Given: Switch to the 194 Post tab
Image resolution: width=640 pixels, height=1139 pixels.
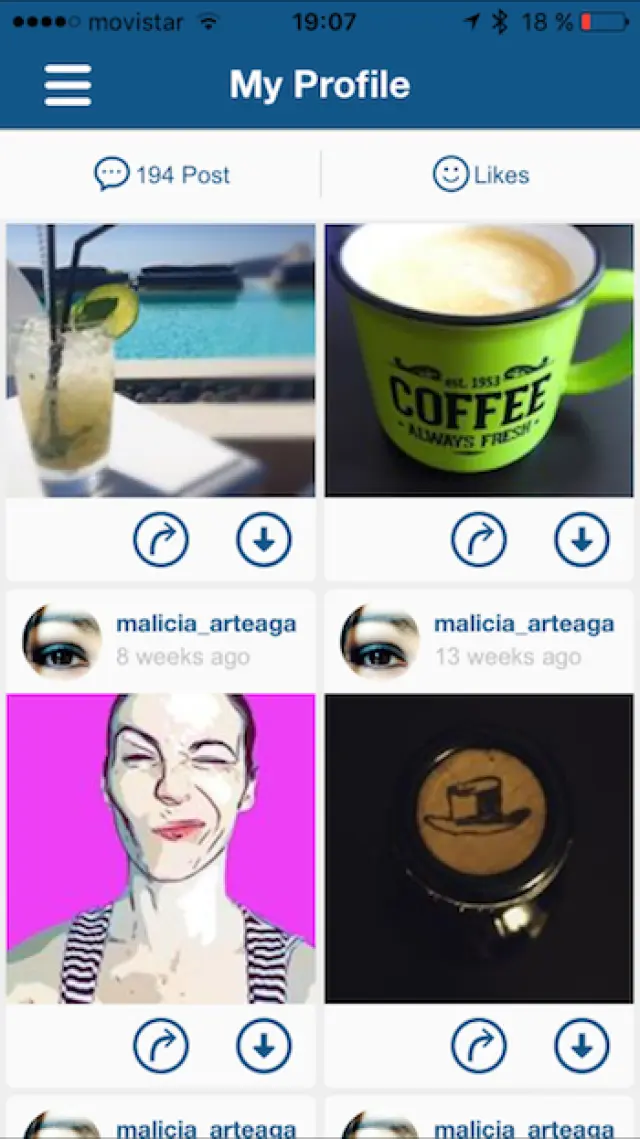Looking at the screenshot, I should pyautogui.click(x=162, y=175).
